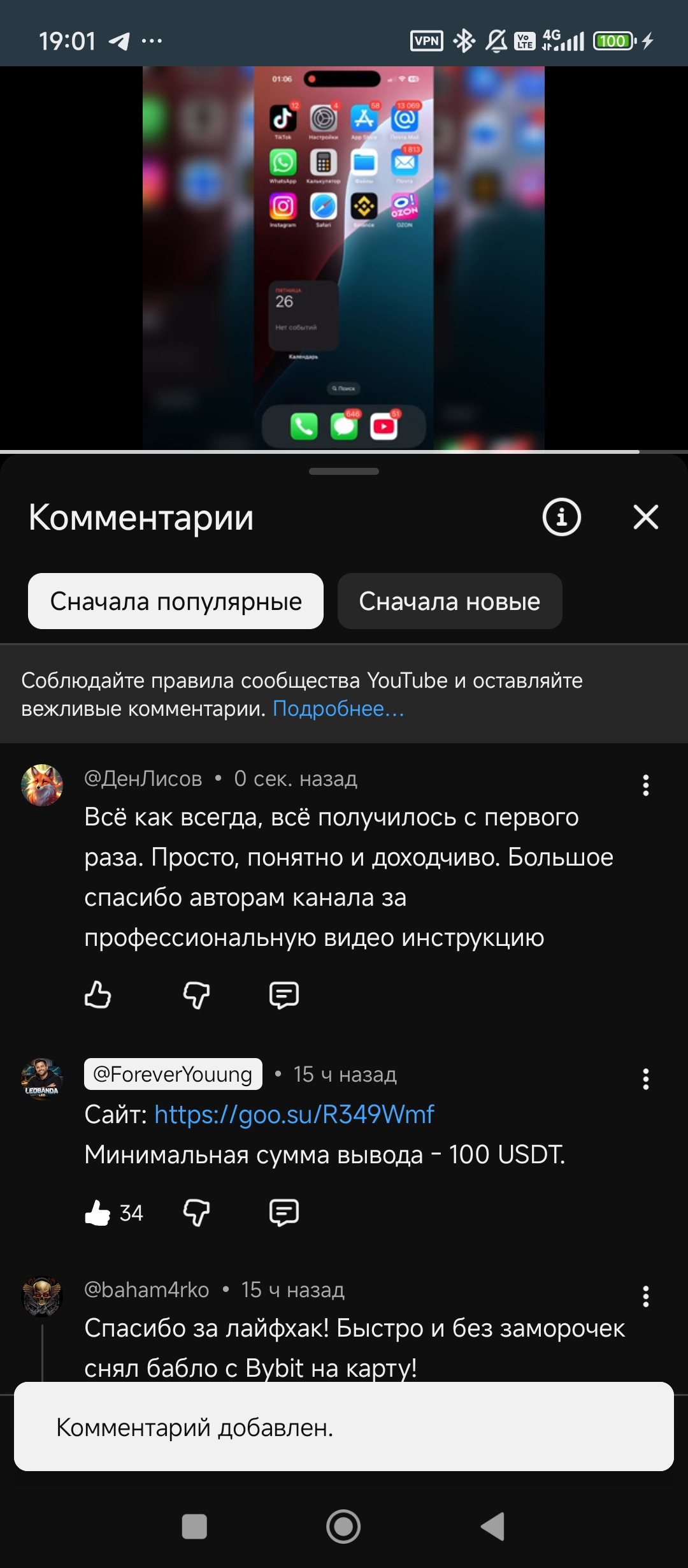Viewport: 688px width, 1568px height.
Task: Open options menu for @ДенЛисов's comment
Action: pos(645,785)
